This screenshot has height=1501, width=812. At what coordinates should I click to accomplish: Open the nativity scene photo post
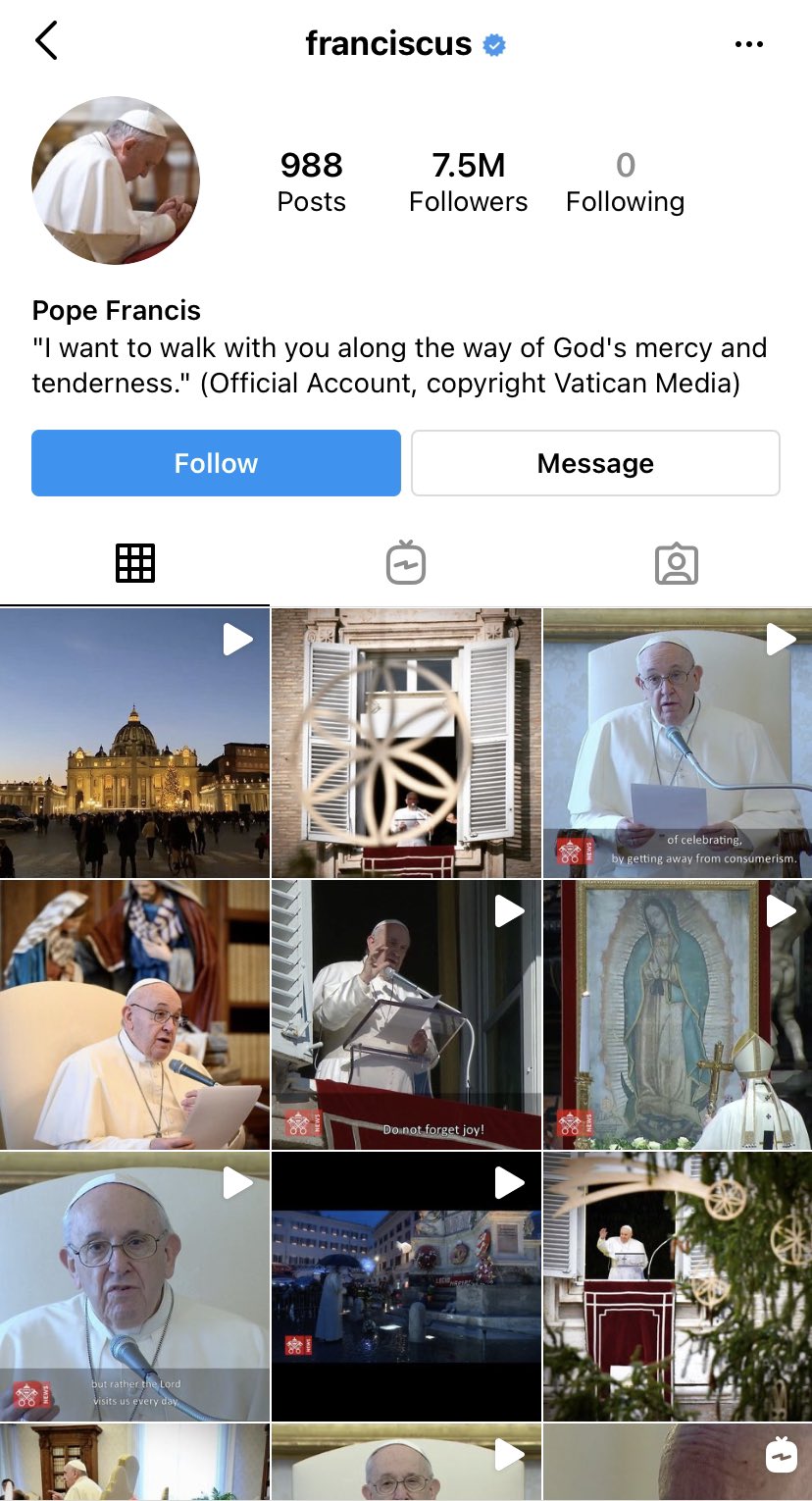click(x=134, y=1014)
